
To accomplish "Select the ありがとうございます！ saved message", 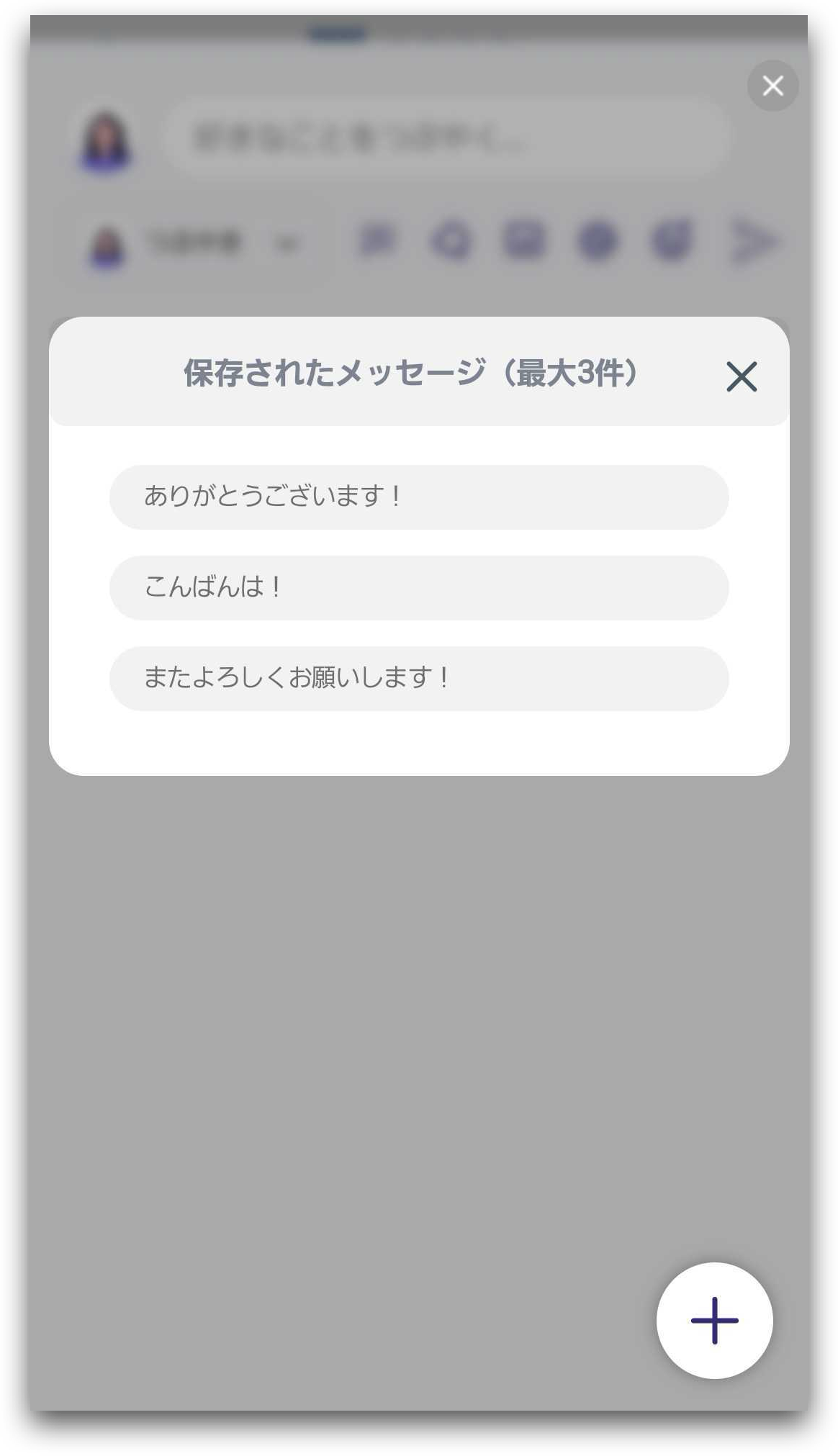I will 419,497.
